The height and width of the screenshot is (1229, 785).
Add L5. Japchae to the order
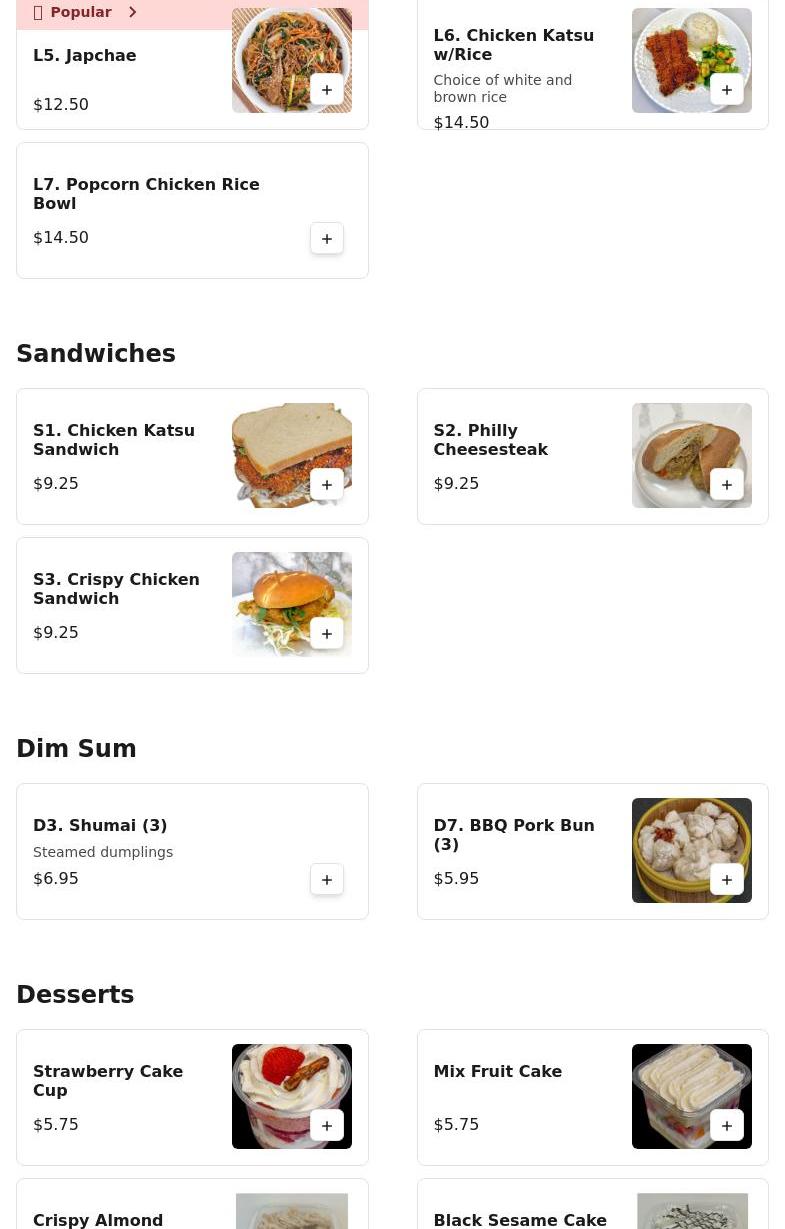click(327, 90)
